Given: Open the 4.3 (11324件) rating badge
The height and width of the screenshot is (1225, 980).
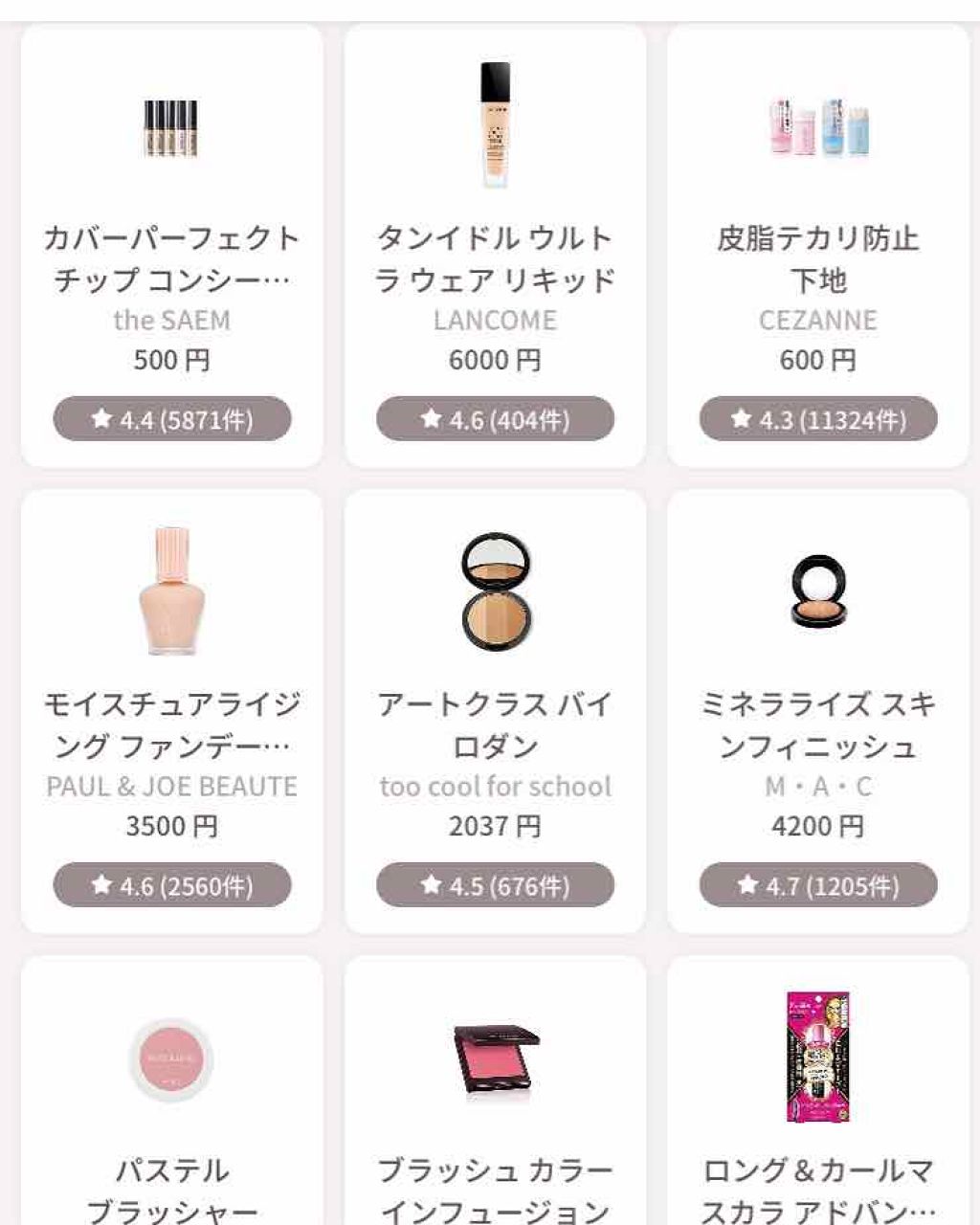Looking at the screenshot, I should [x=818, y=419].
